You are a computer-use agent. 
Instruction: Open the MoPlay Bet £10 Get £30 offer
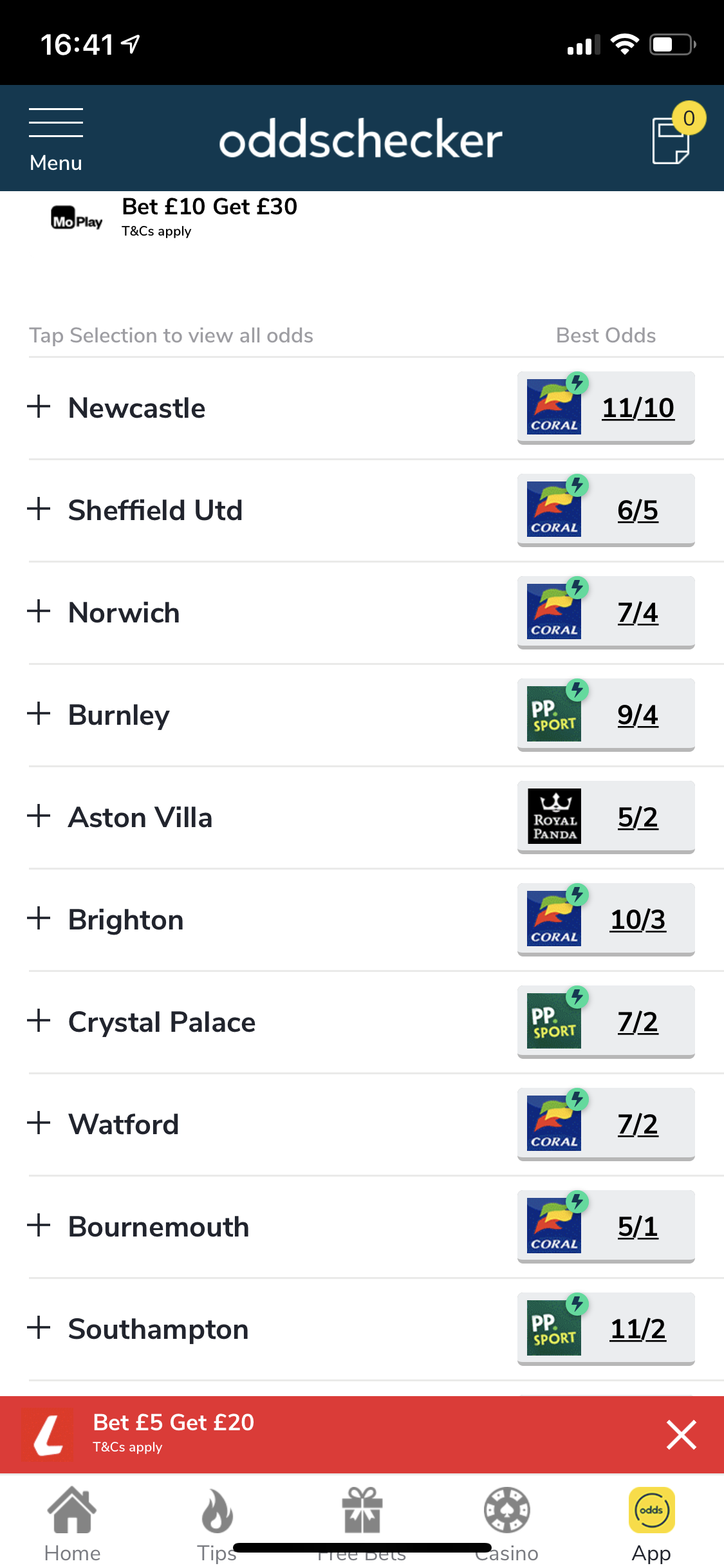tap(174, 218)
